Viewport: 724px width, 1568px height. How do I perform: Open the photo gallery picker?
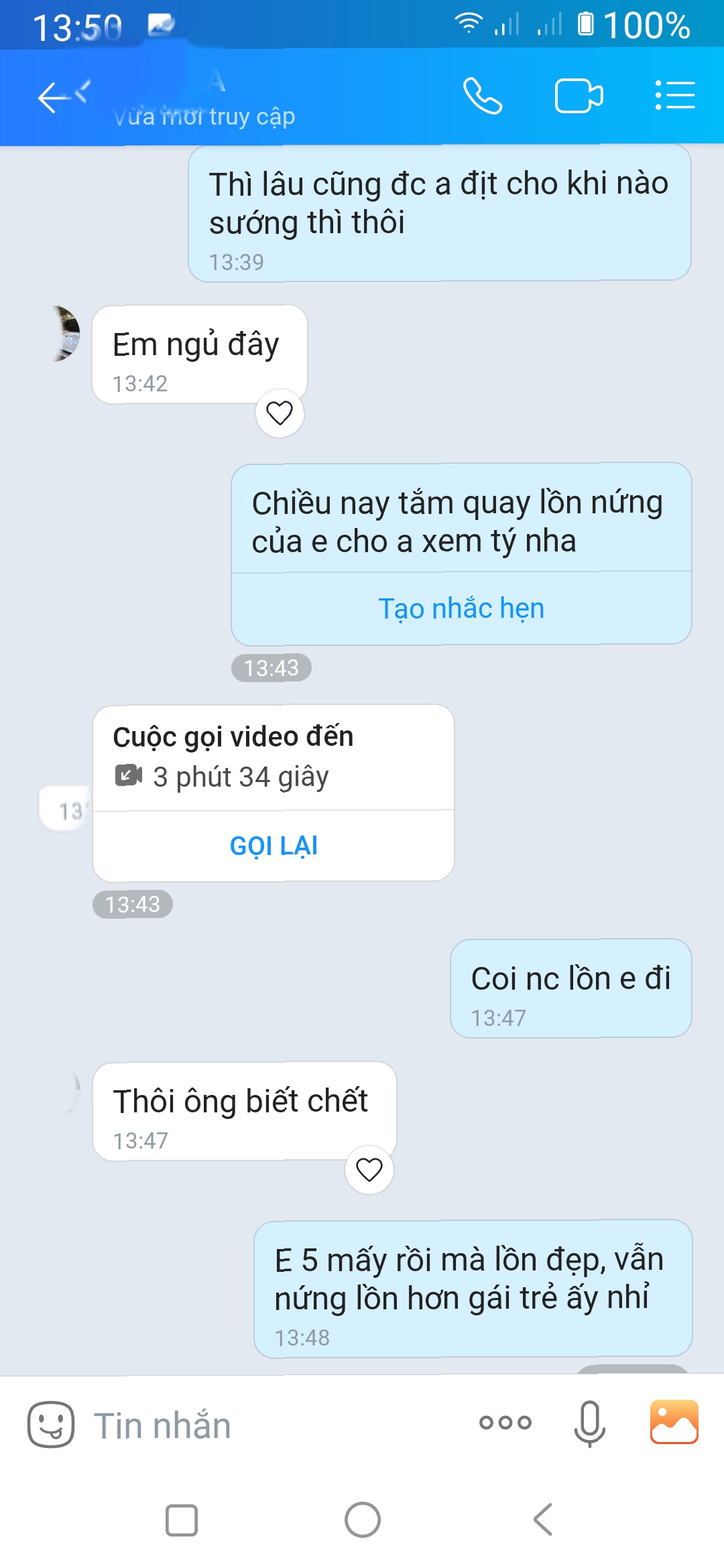point(674,1422)
